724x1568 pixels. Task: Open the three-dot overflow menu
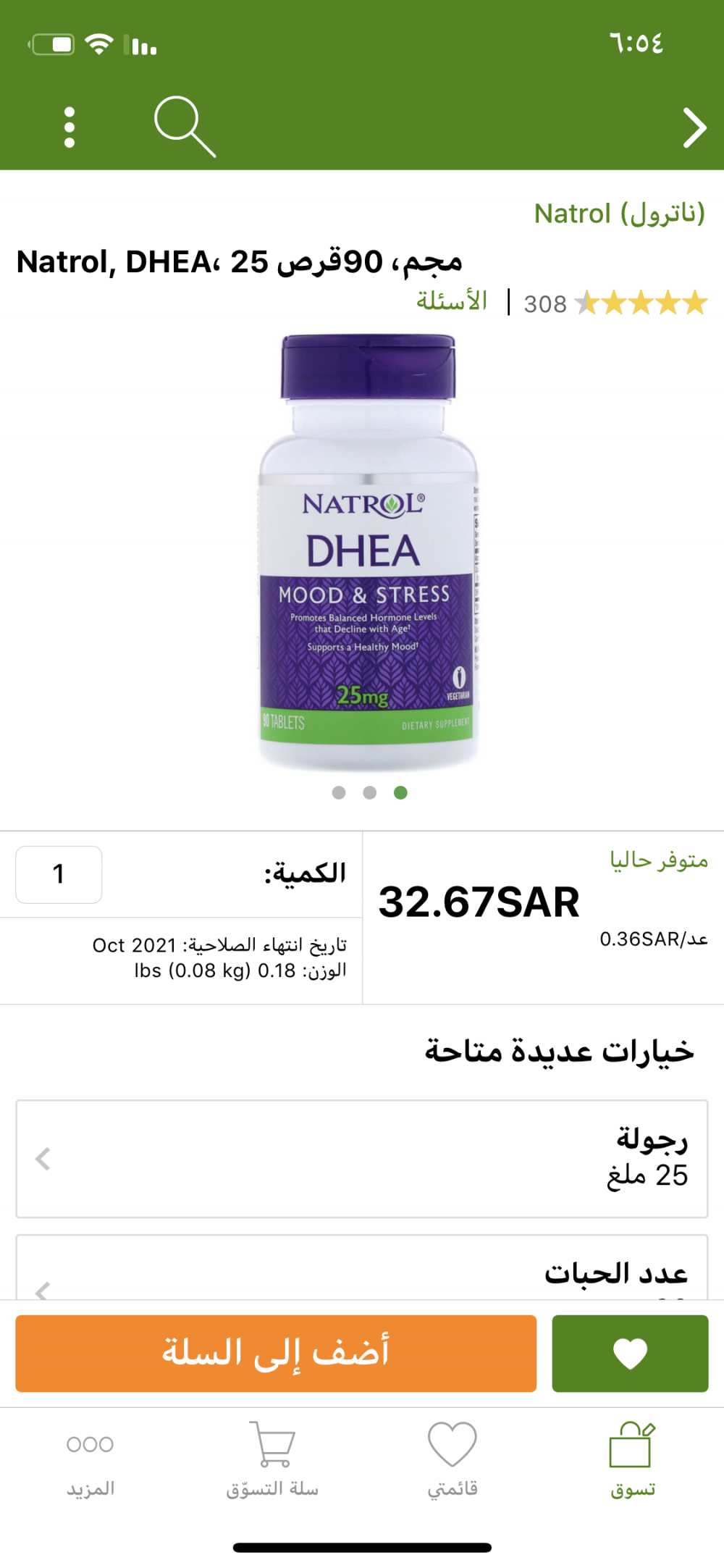point(70,127)
